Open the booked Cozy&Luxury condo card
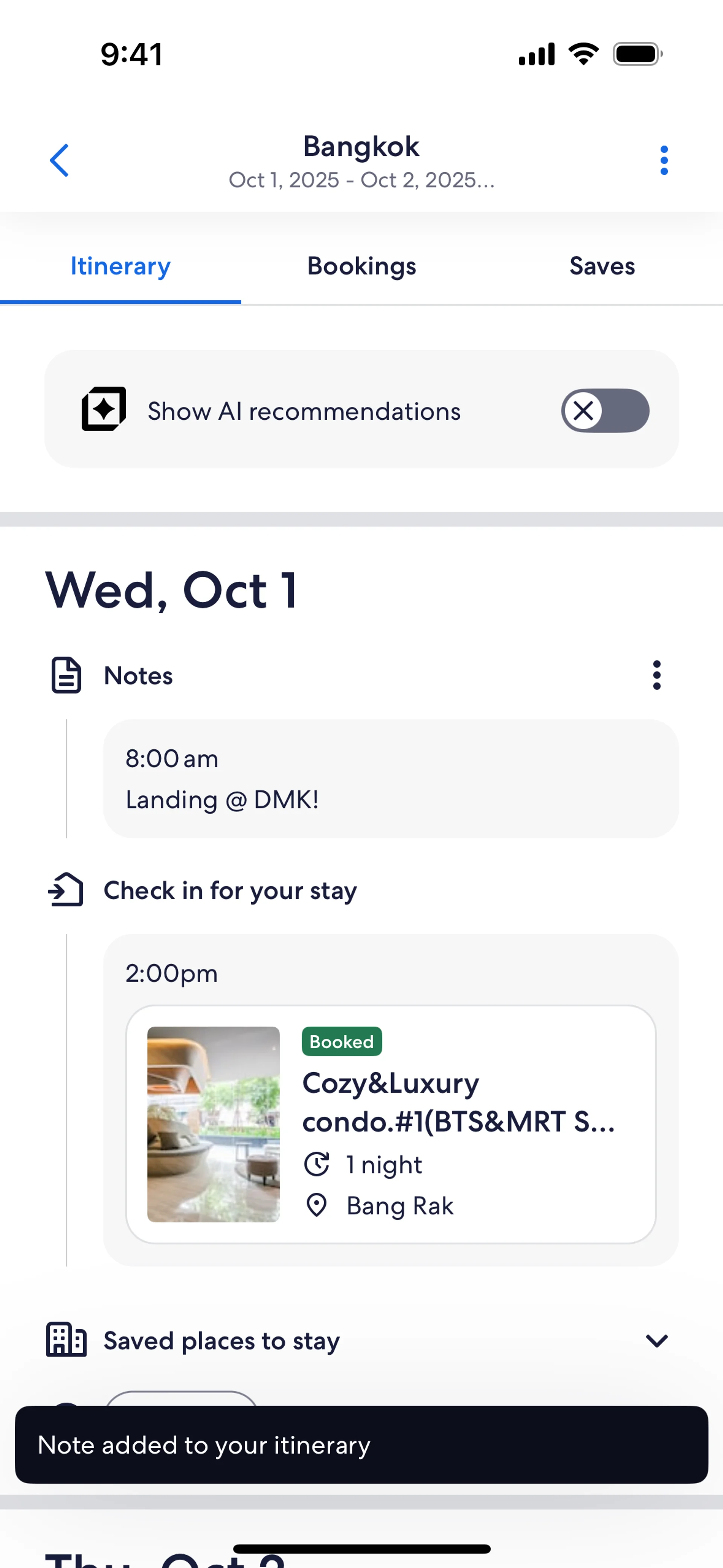The height and width of the screenshot is (1568, 723). 390,1124
